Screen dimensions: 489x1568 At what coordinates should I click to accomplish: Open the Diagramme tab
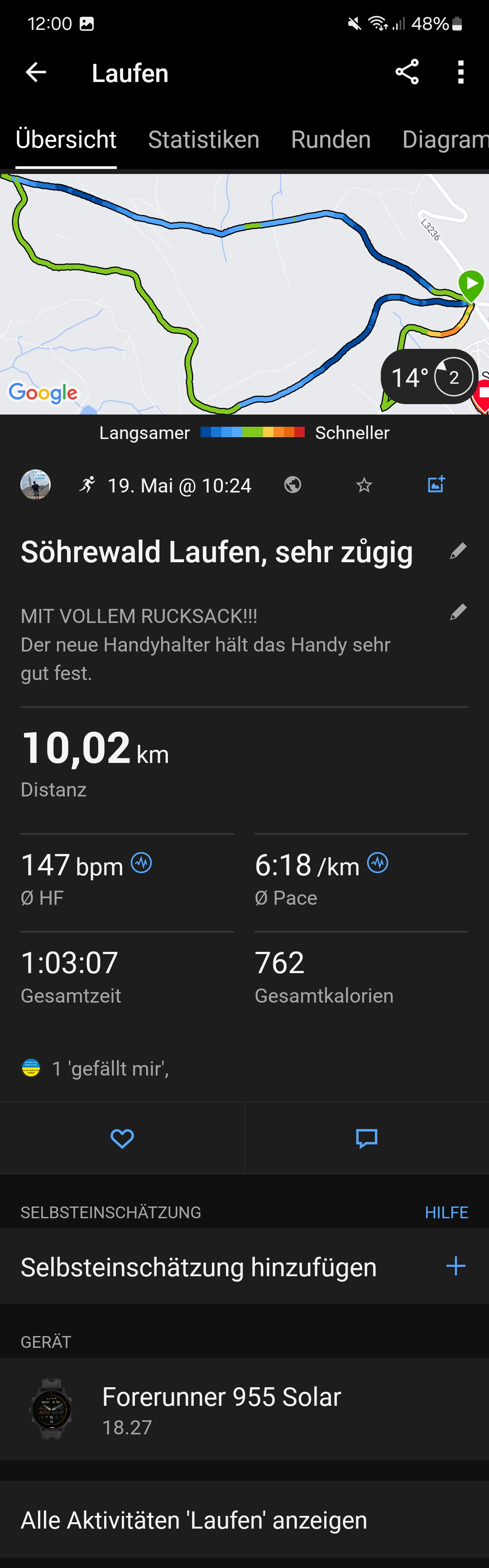(445, 140)
